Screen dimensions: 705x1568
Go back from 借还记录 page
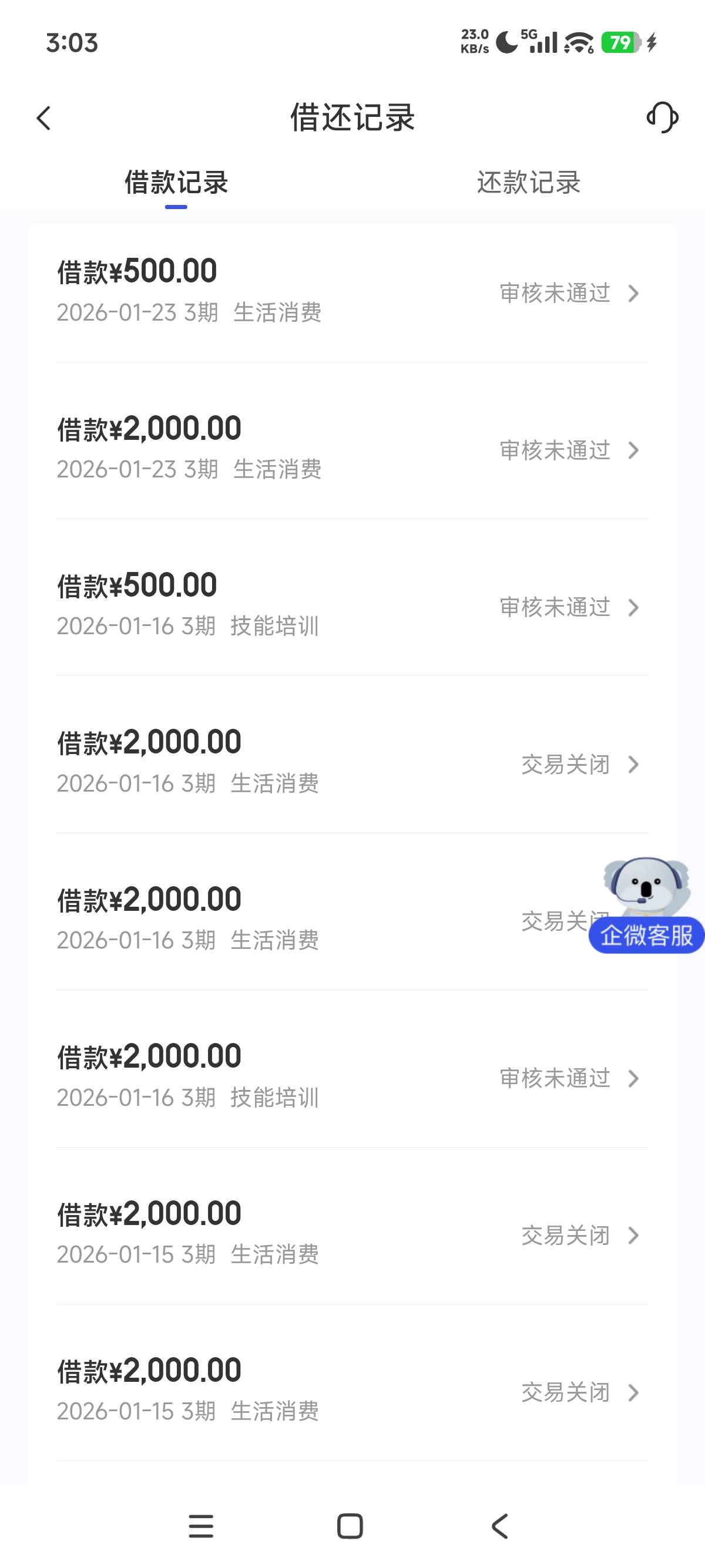click(x=44, y=118)
